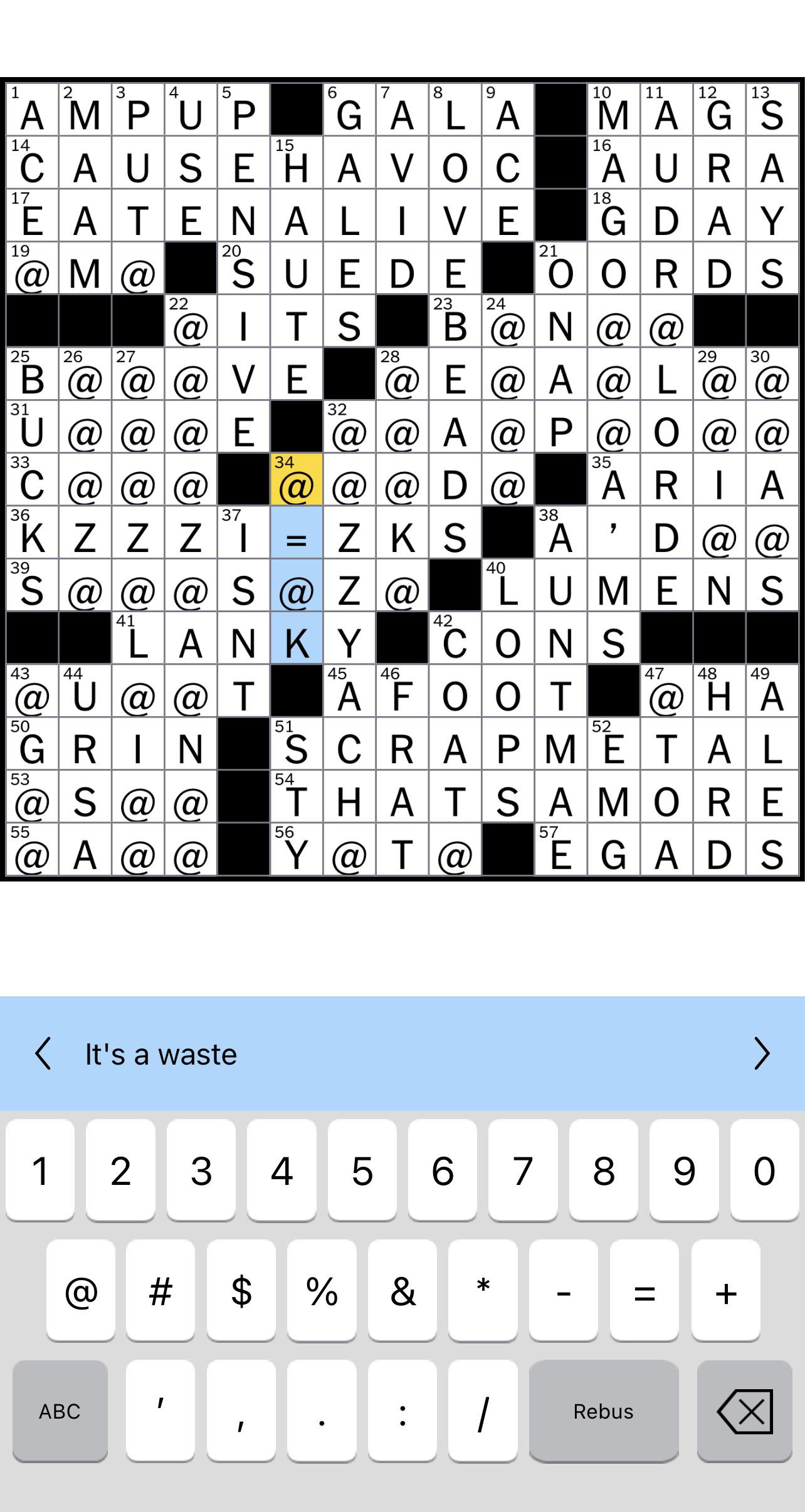Go to the next clue
805x1512 pixels.
(761, 1053)
